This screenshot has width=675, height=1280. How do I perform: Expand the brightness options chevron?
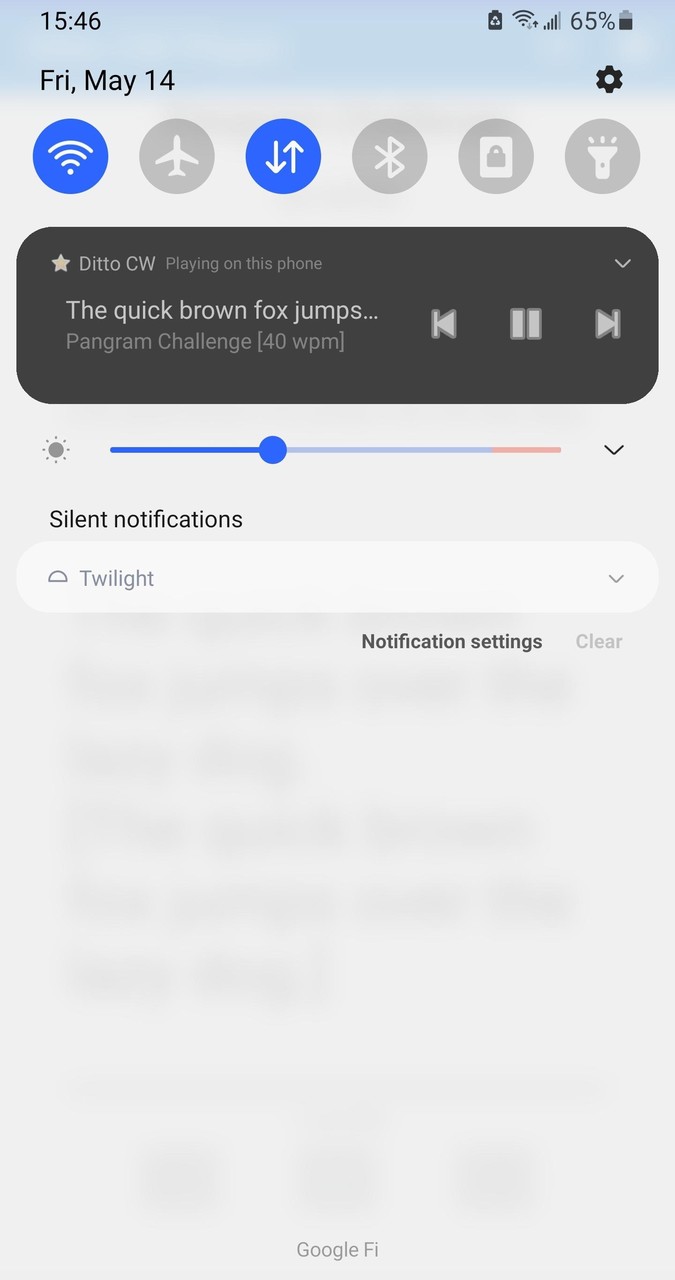(x=614, y=450)
